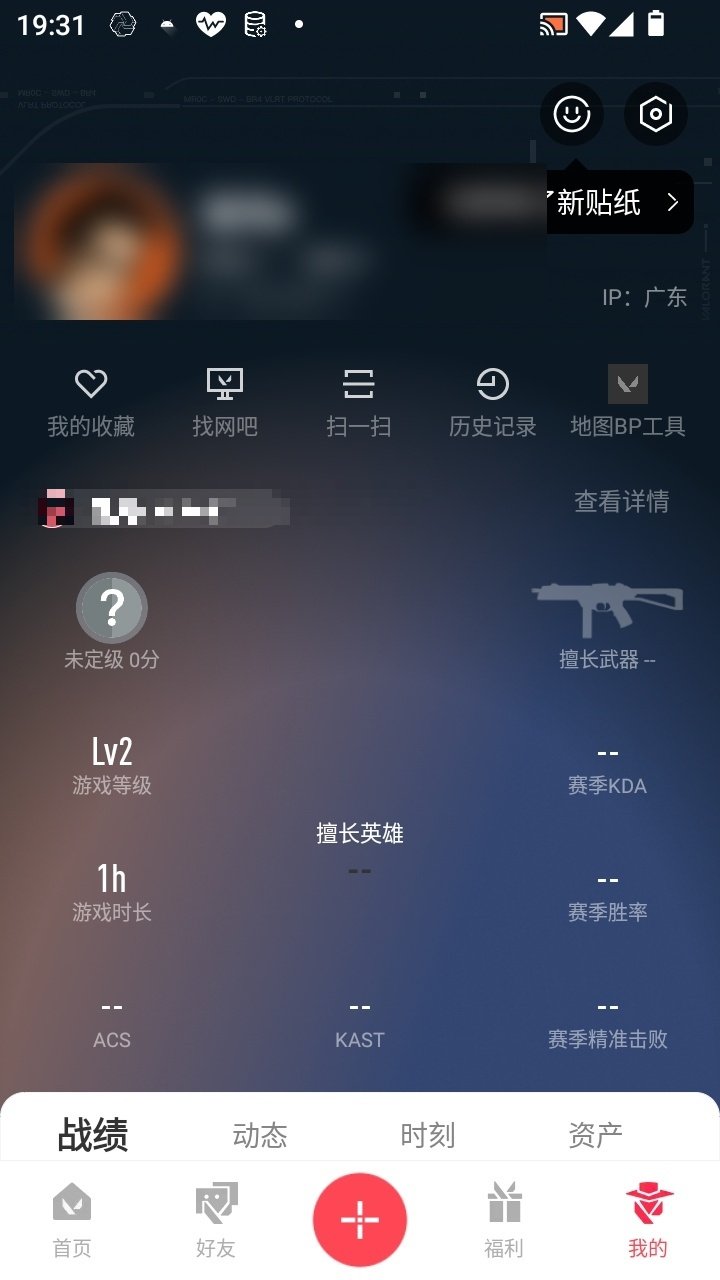Tap the smiley sticker icon near top right
Viewport: 720px width, 1280px height.
coord(571,114)
